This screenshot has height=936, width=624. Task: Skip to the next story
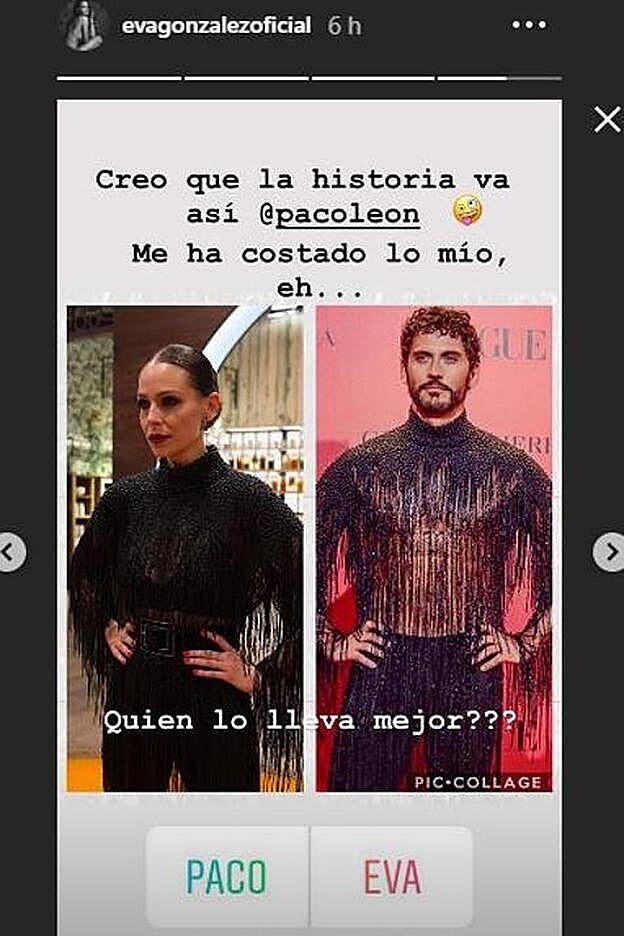point(609,552)
